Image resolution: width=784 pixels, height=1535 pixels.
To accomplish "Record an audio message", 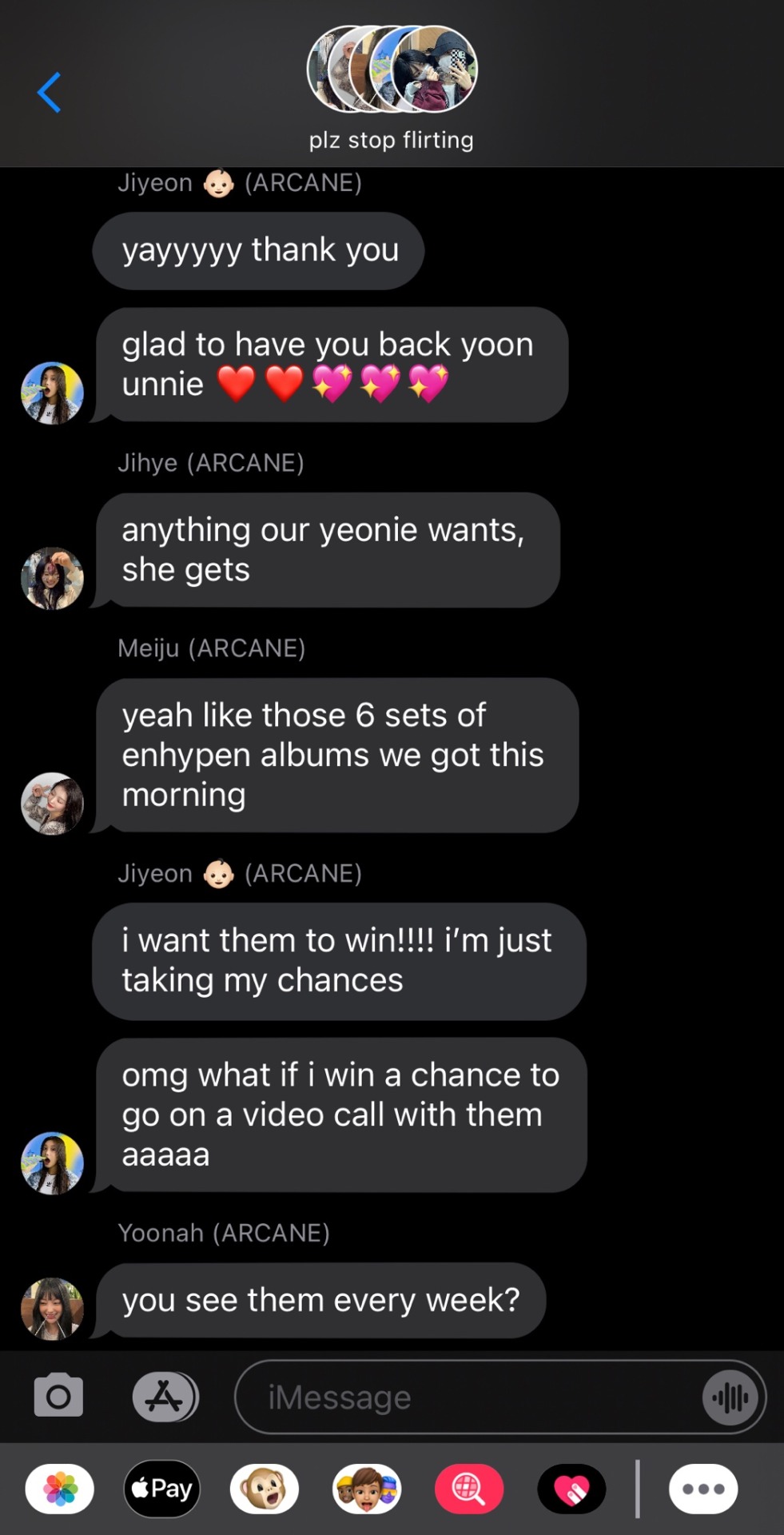I will point(730,1397).
